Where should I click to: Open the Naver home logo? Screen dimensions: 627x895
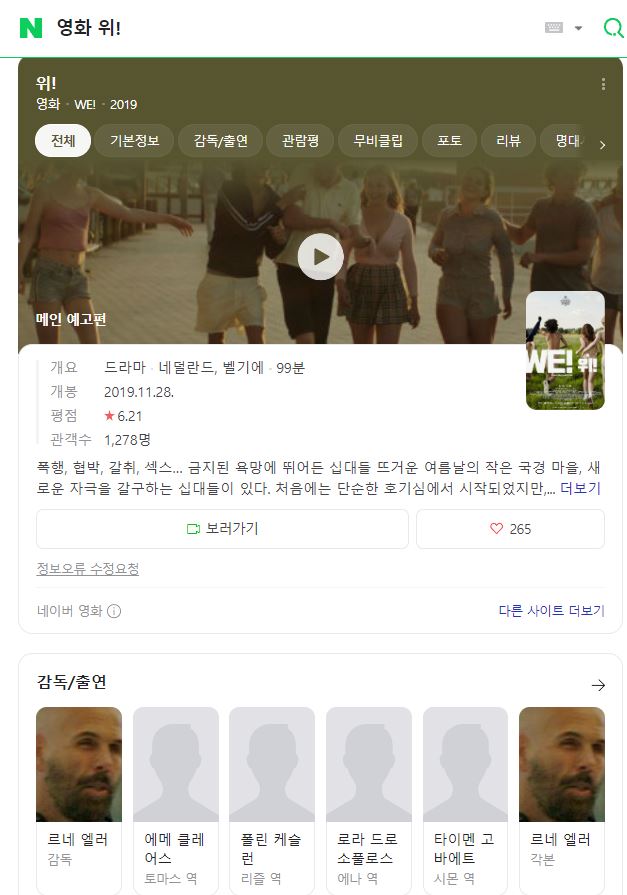tap(31, 28)
